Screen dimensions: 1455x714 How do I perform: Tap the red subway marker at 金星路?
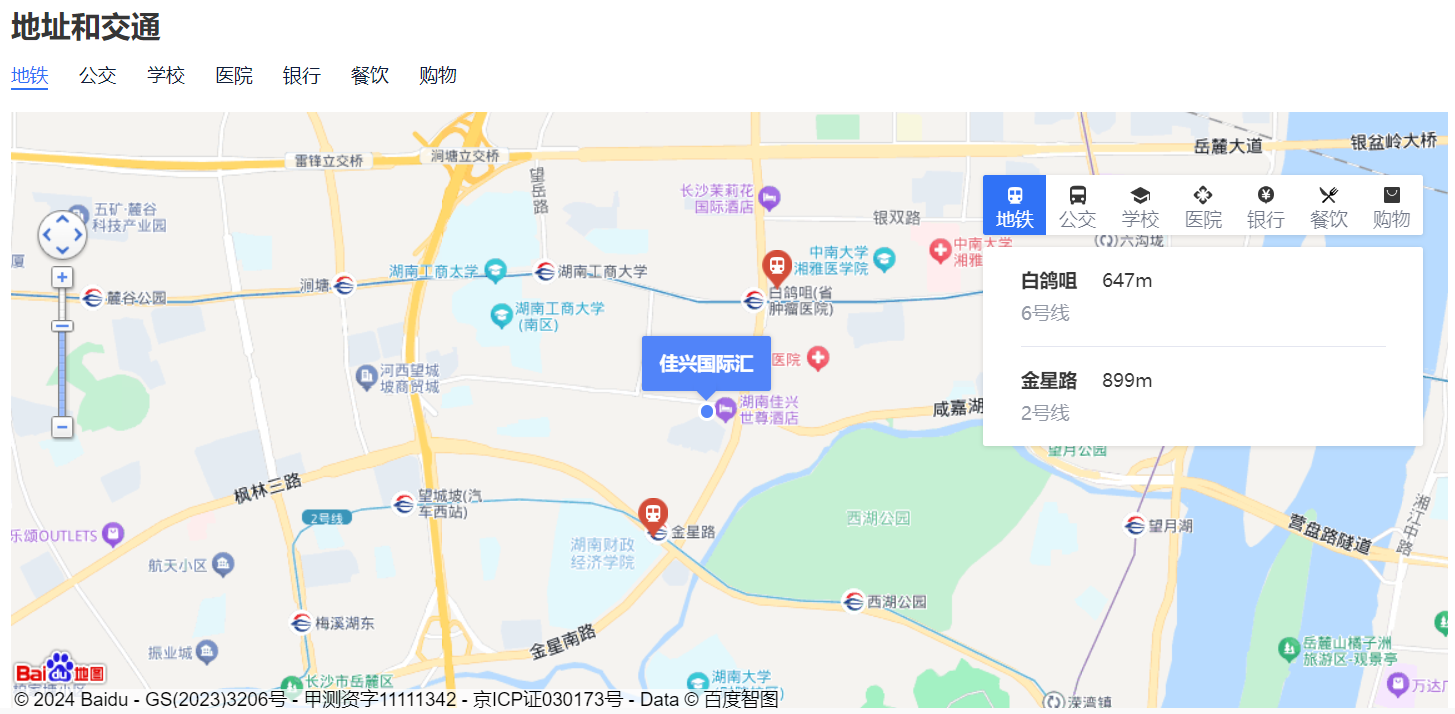coord(653,514)
